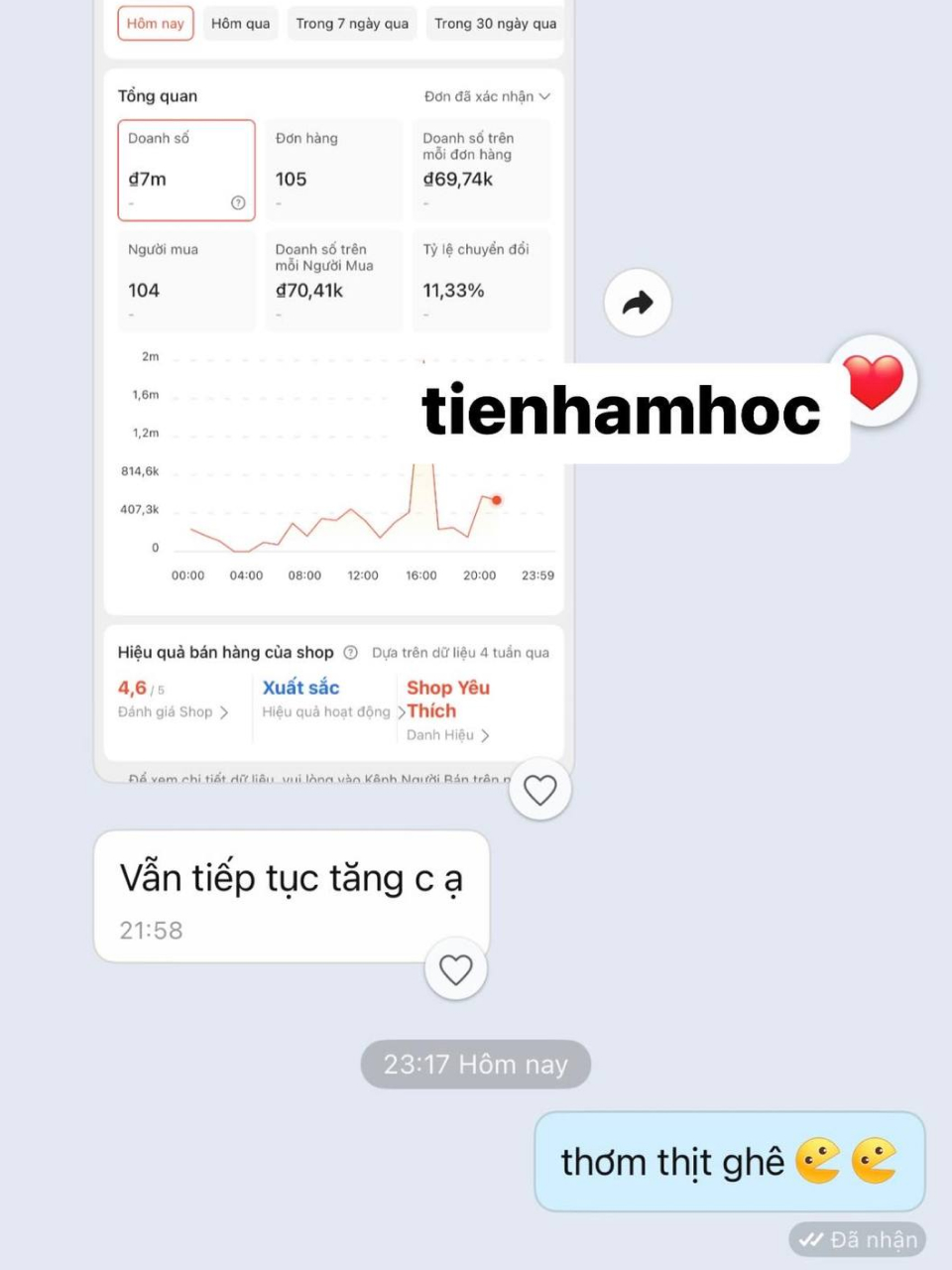This screenshot has width=952, height=1270.
Task: Like the message 'Vẫn tiếp tục tăng c ạ'
Action: point(455,969)
